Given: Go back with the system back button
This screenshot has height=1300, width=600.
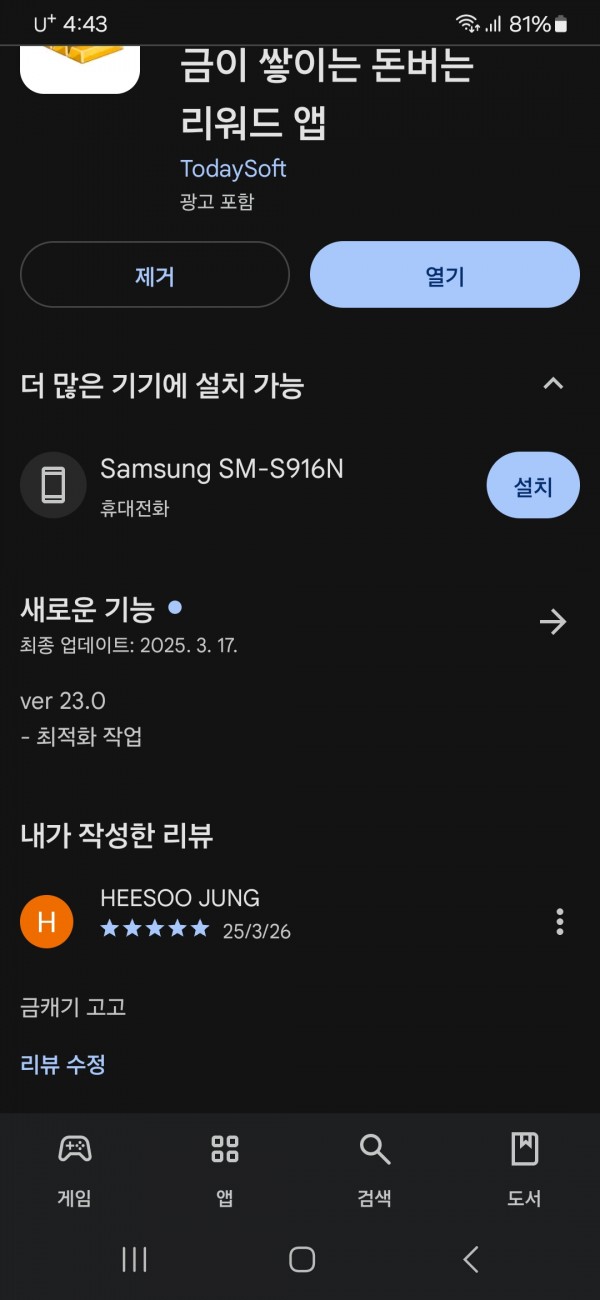Looking at the screenshot, I should (471, 1259).
